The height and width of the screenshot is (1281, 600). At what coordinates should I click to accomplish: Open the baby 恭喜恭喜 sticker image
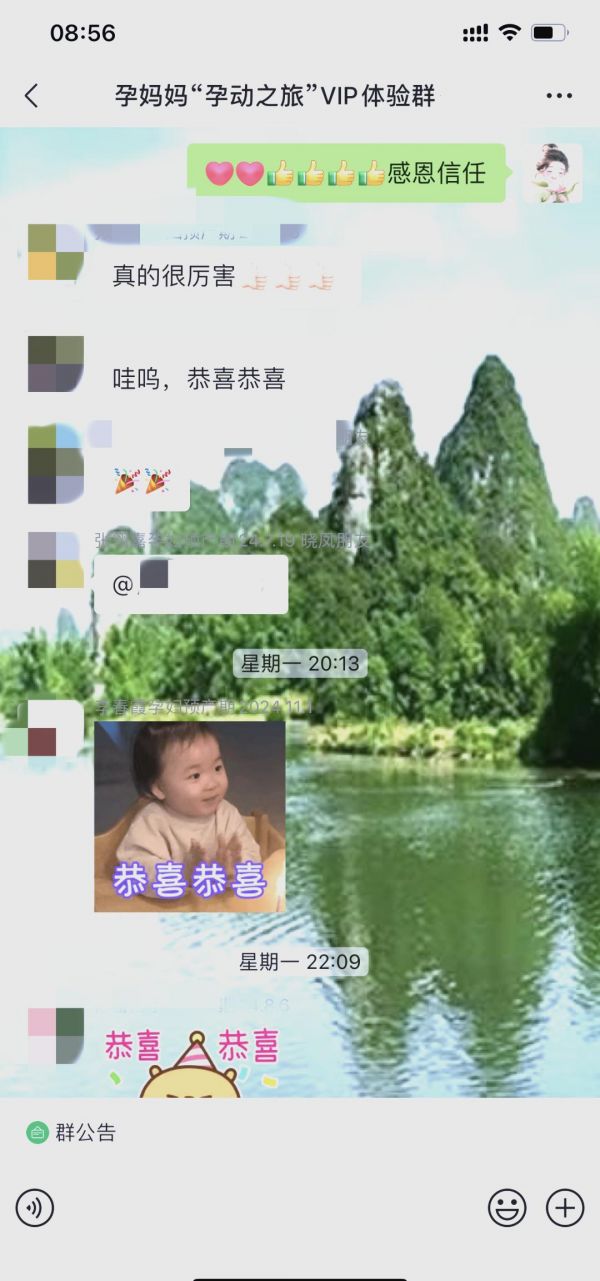190,816
